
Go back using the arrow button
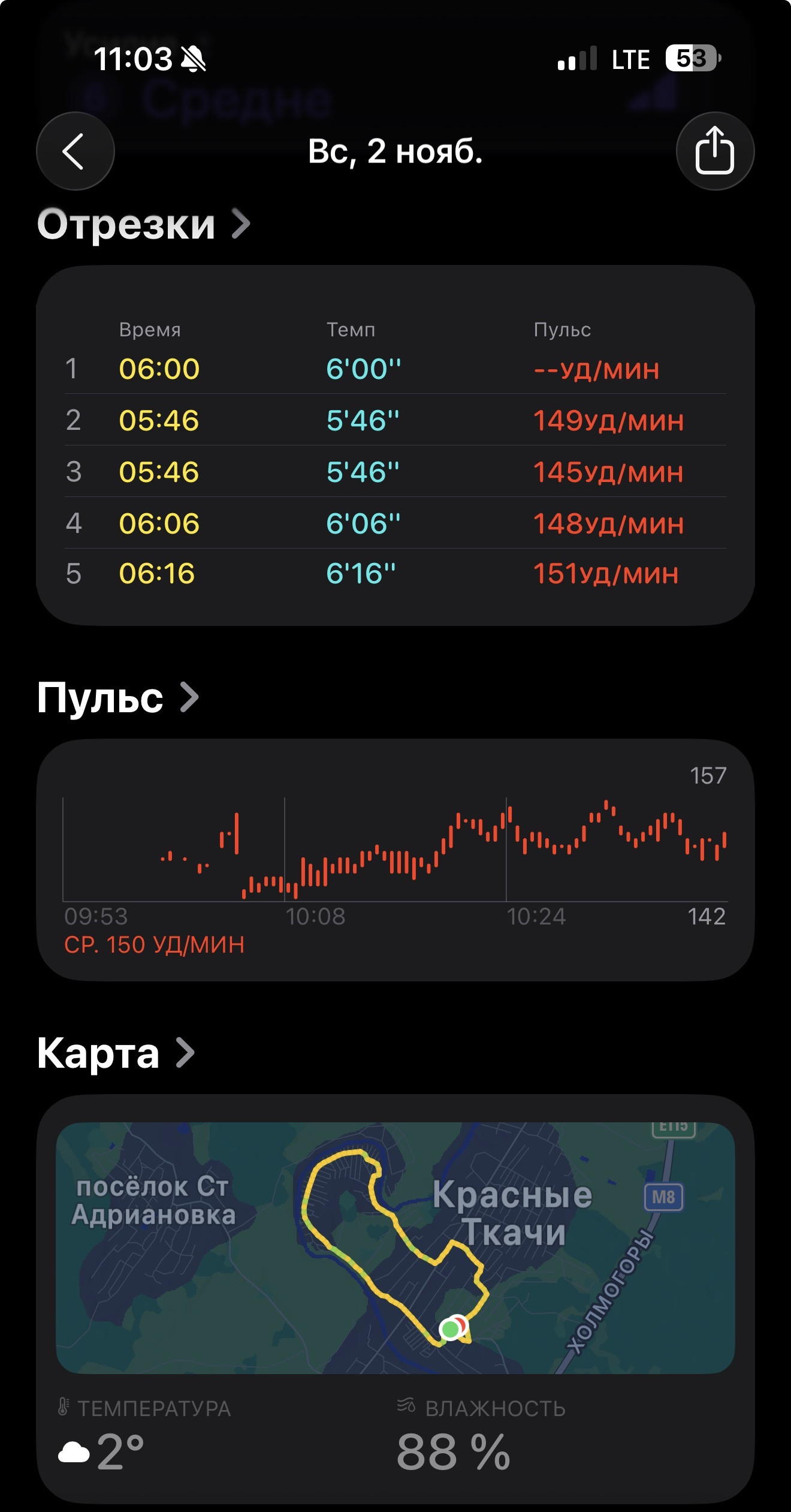point(76,151)
